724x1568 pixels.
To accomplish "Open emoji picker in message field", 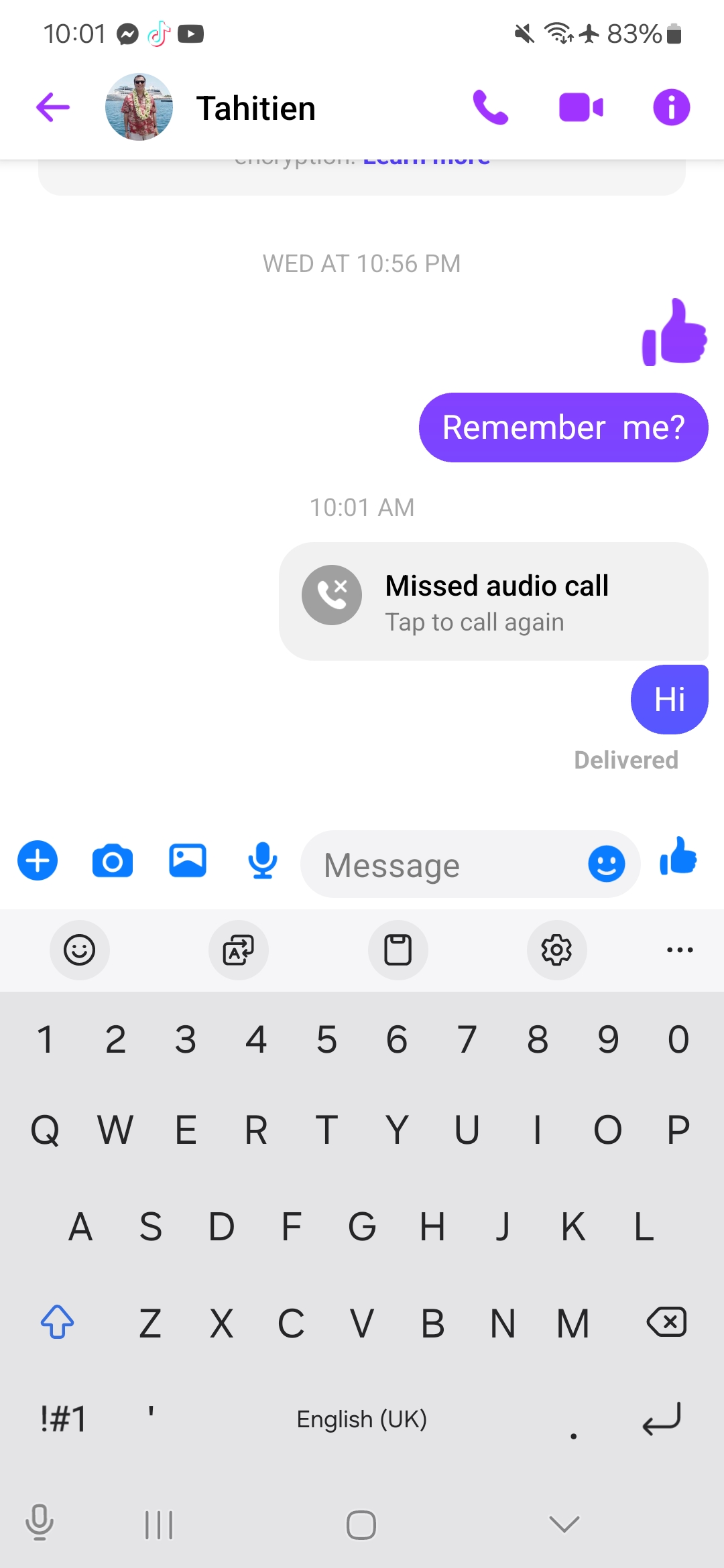I will click(607, 864).
